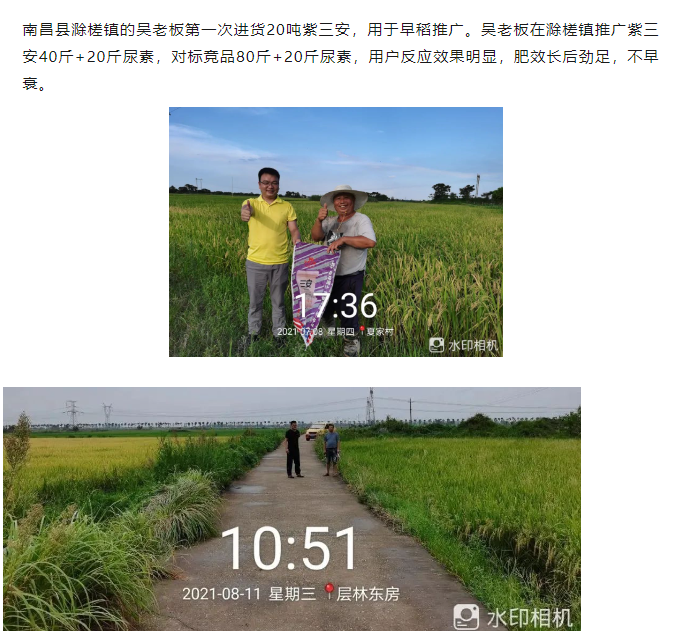Open the photo of two men giving thumbs up
The image size is (674, 631).
335,231
